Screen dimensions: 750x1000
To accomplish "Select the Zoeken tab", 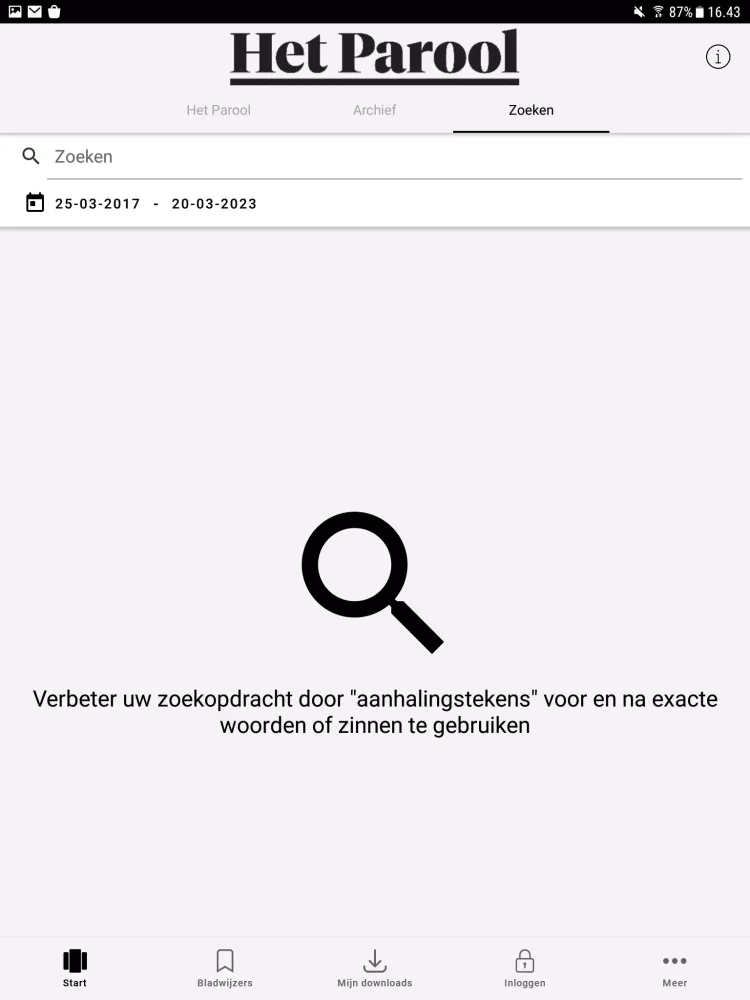I will coord(530,110).
